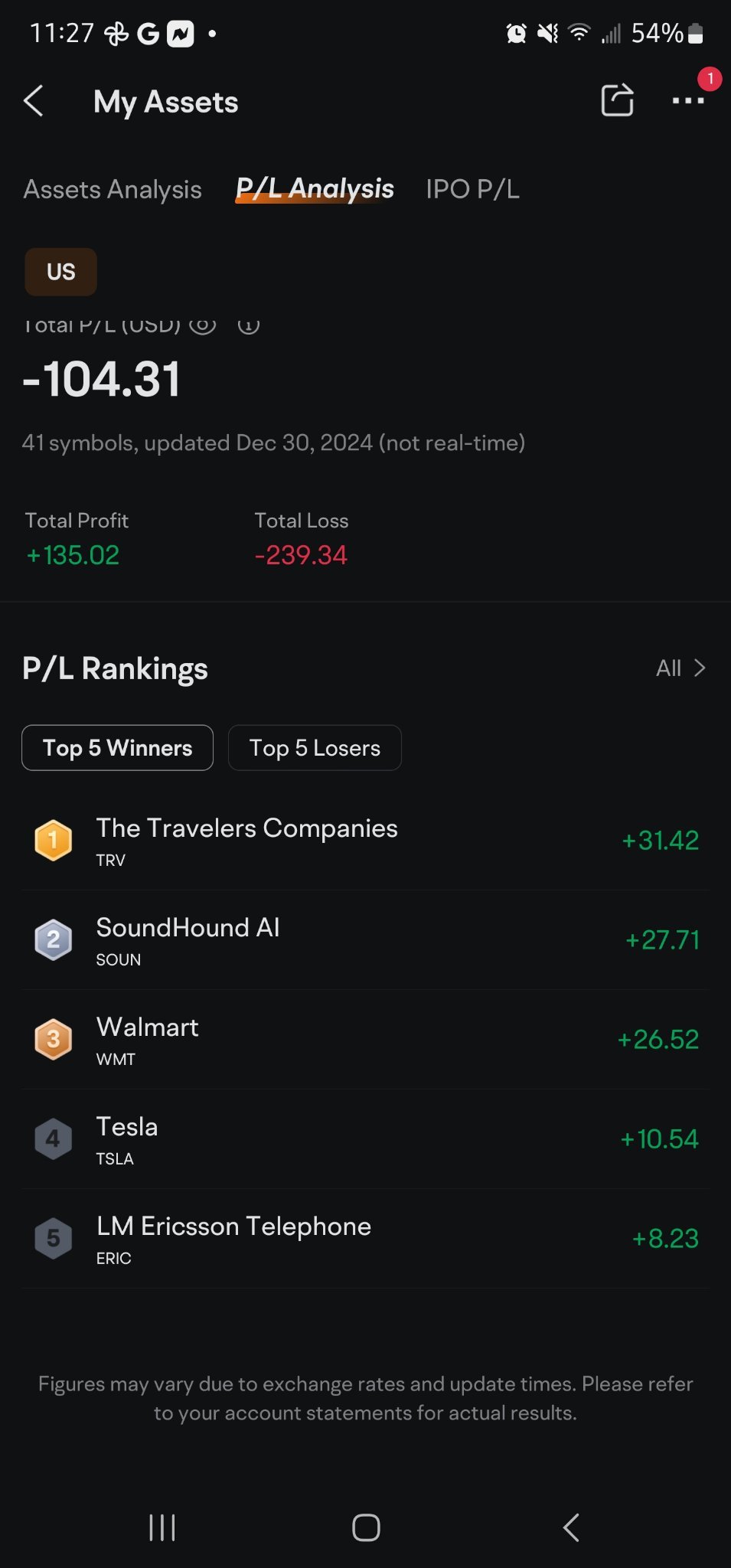Select the Top 5 Winners filter

(117, 748)
